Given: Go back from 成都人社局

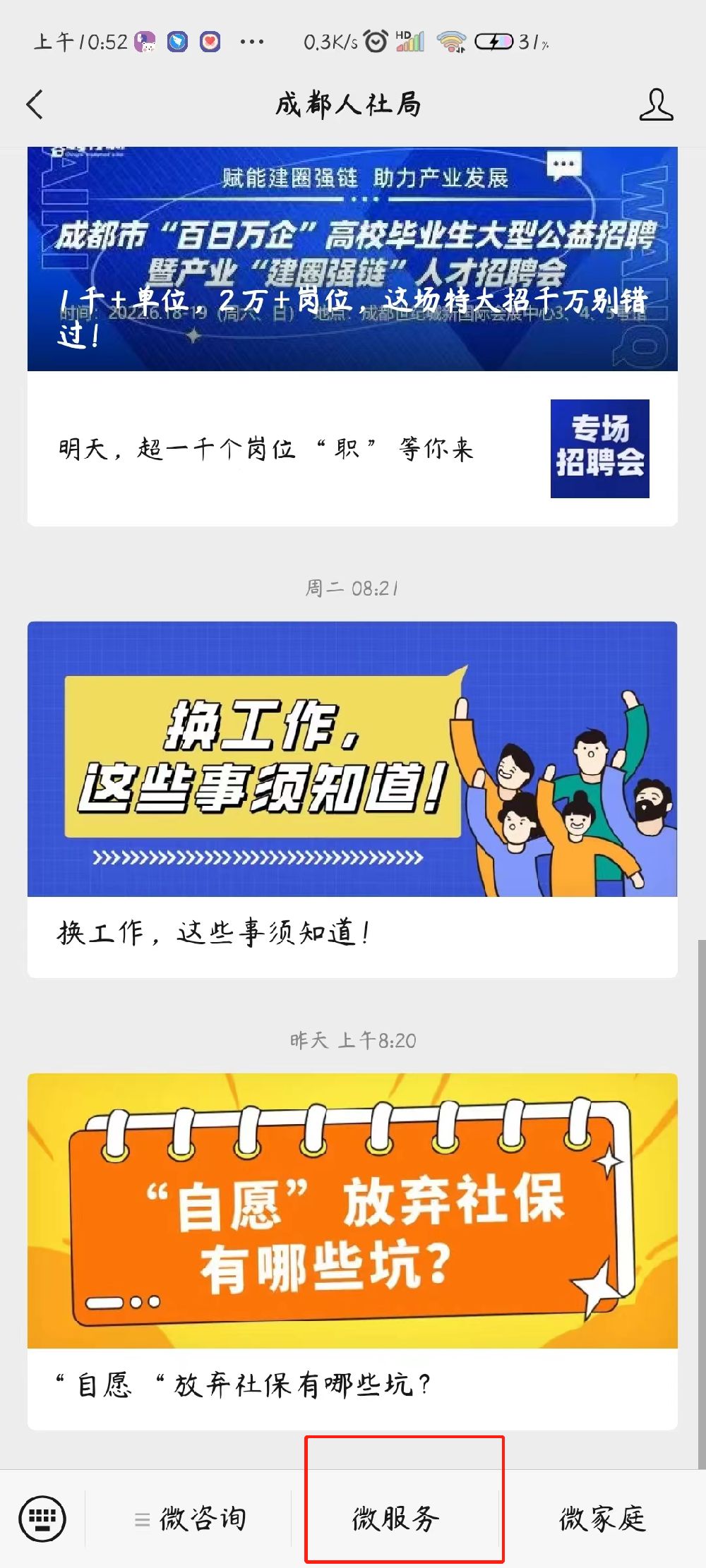Looking at the screenshot, I should [x=35, y=104].
